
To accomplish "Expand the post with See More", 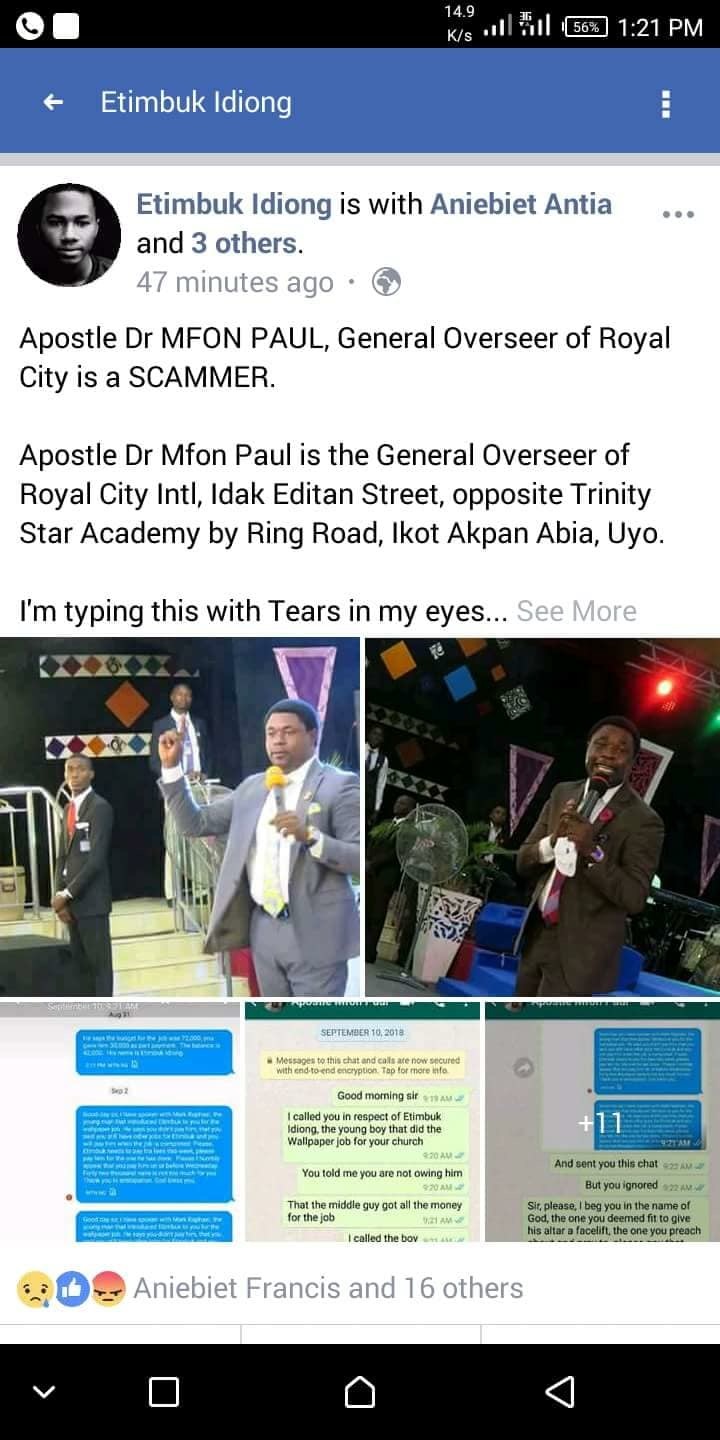I will click(x=576, y=611).
